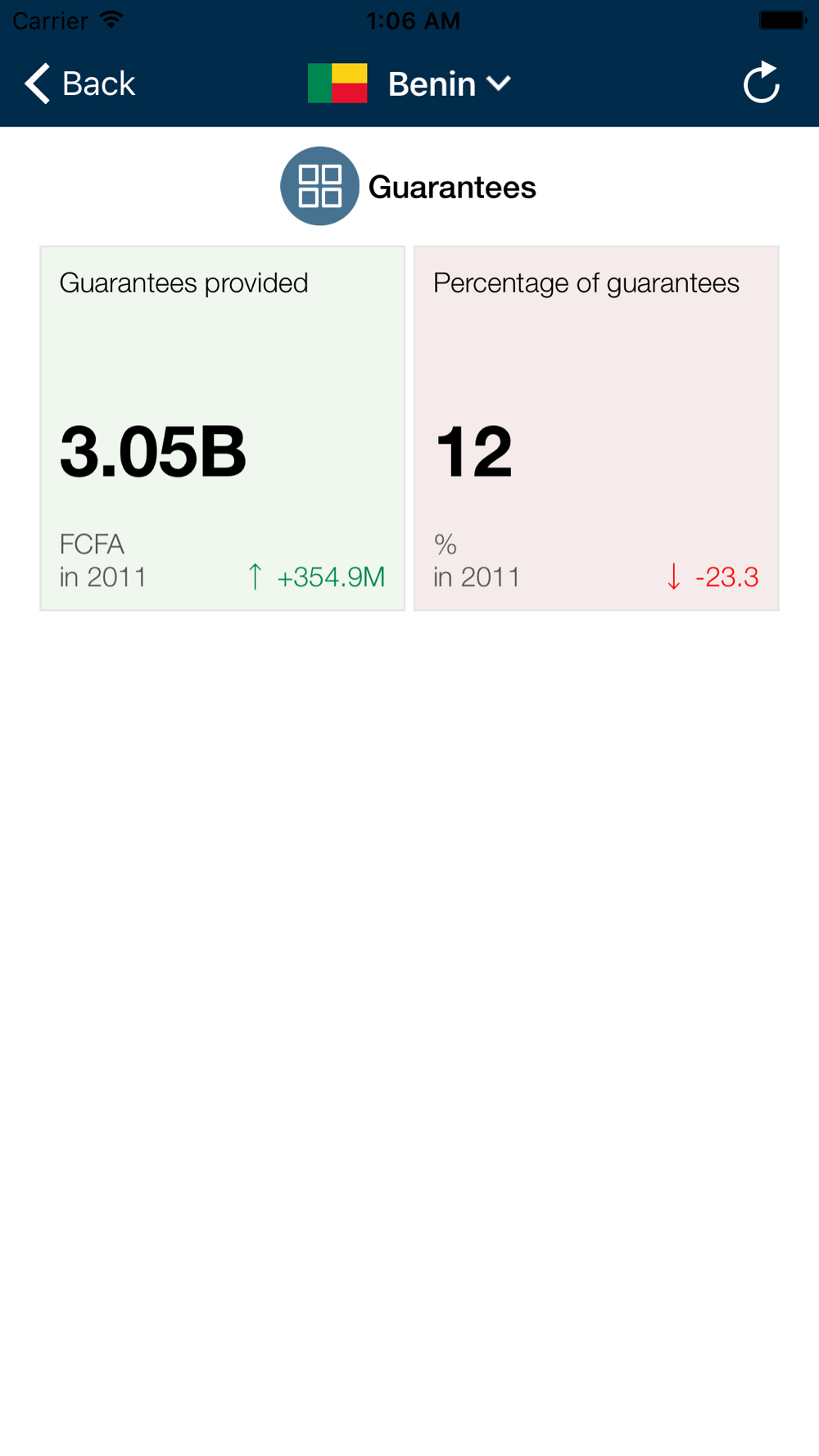
Task: Go back to the previous screen
Action: [79, 84]
